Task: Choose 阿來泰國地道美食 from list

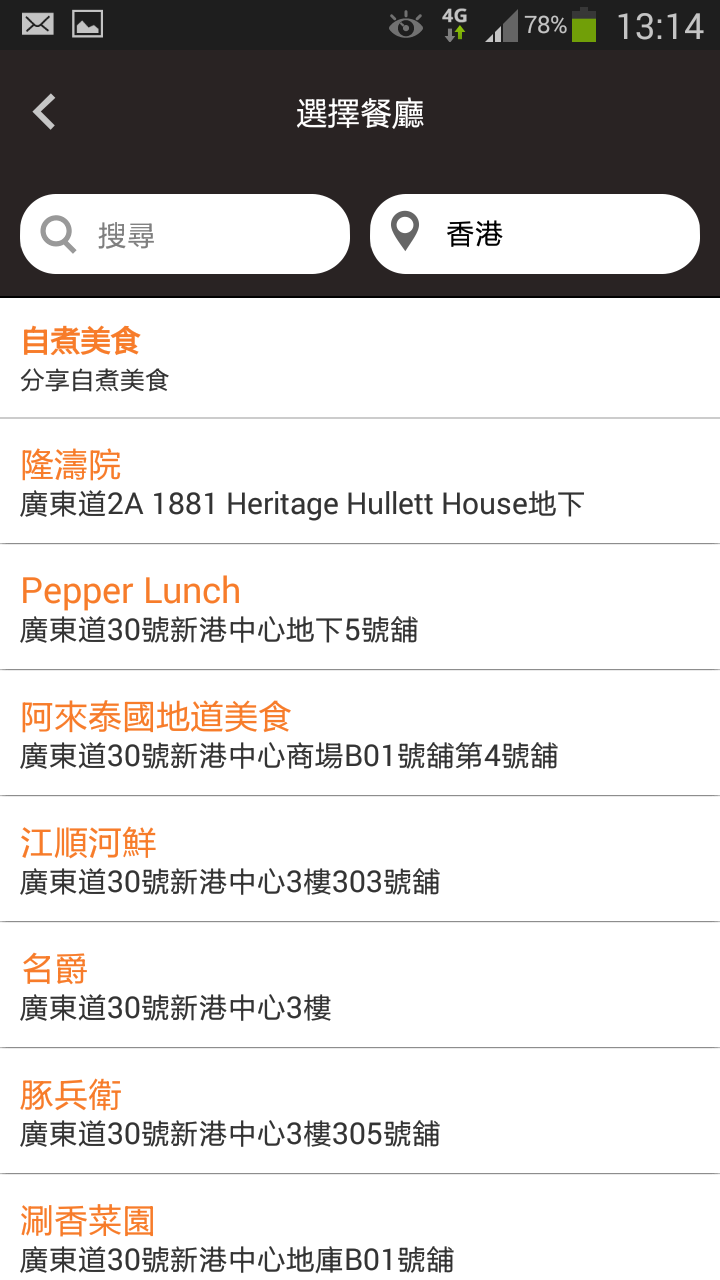Action: 360,734
